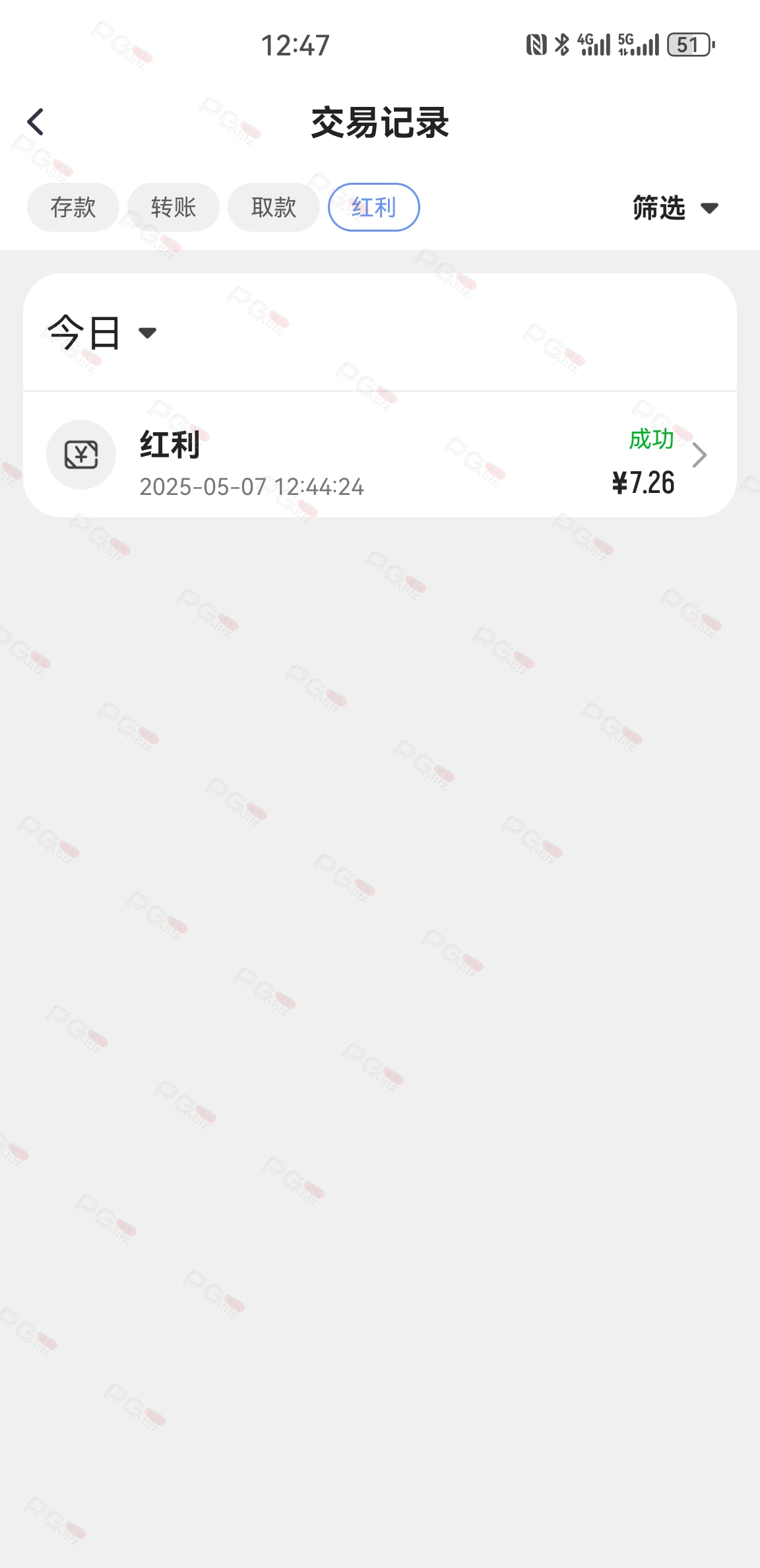
Task: Switch to the 转账 chip
Action: (x=174, y=207)
